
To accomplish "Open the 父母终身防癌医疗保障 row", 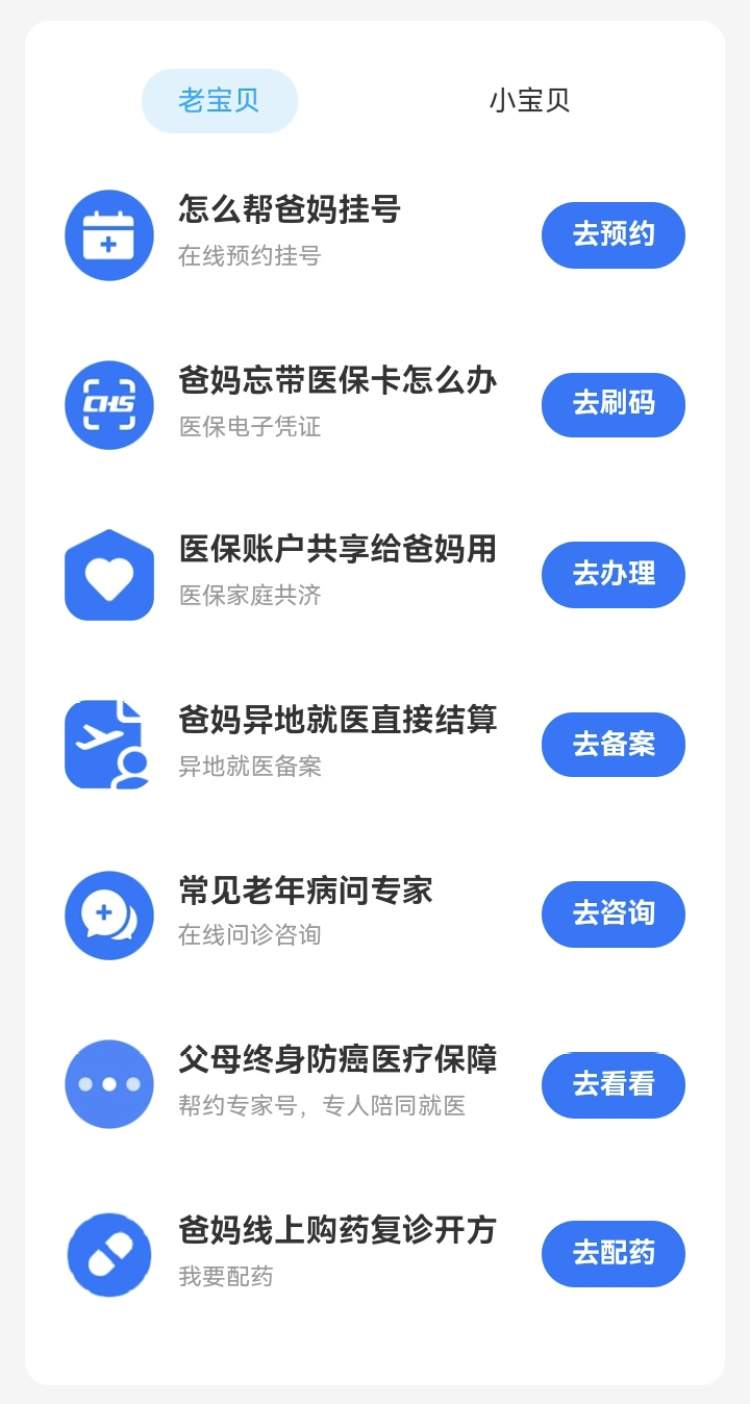I will [375, 1085].
